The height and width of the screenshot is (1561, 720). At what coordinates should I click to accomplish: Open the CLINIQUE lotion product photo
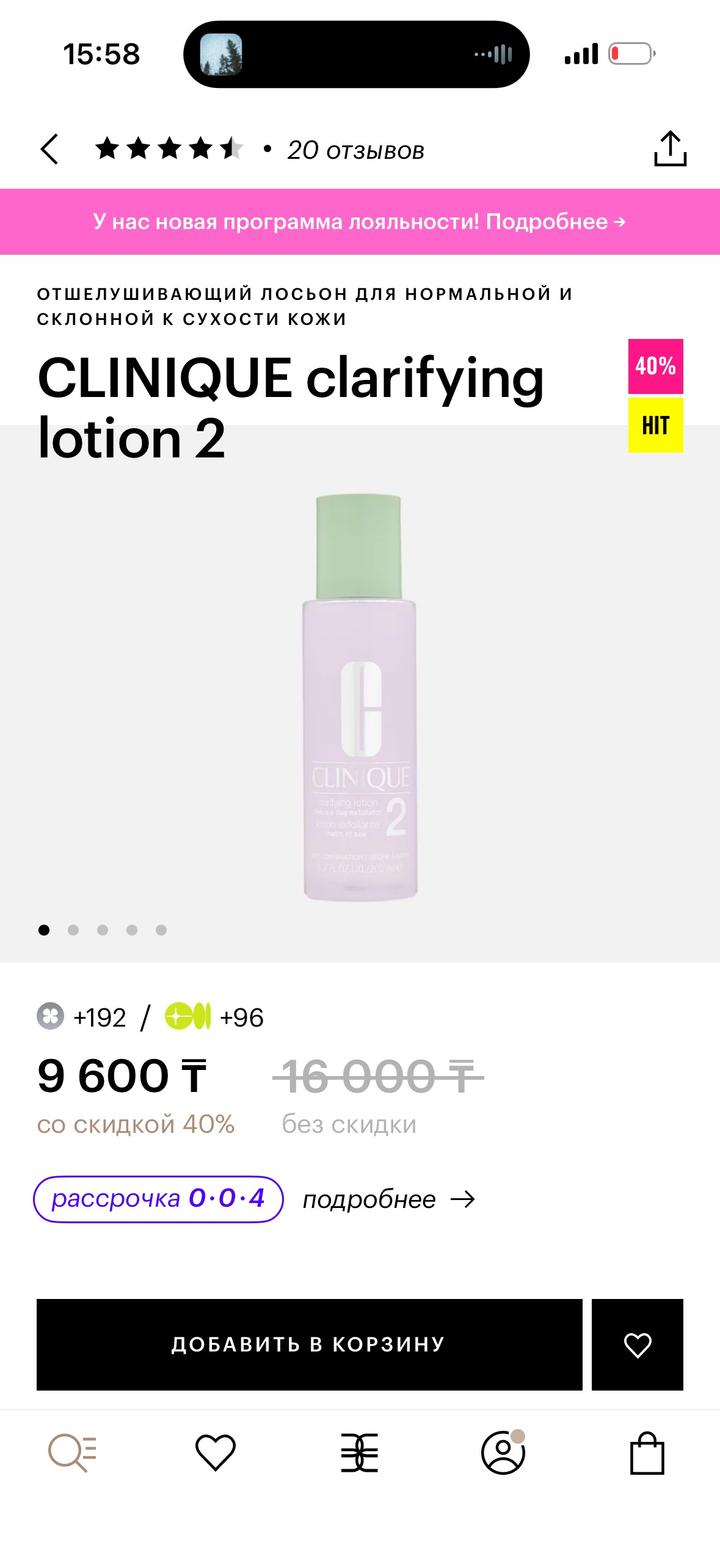click(x=360, y=697)
